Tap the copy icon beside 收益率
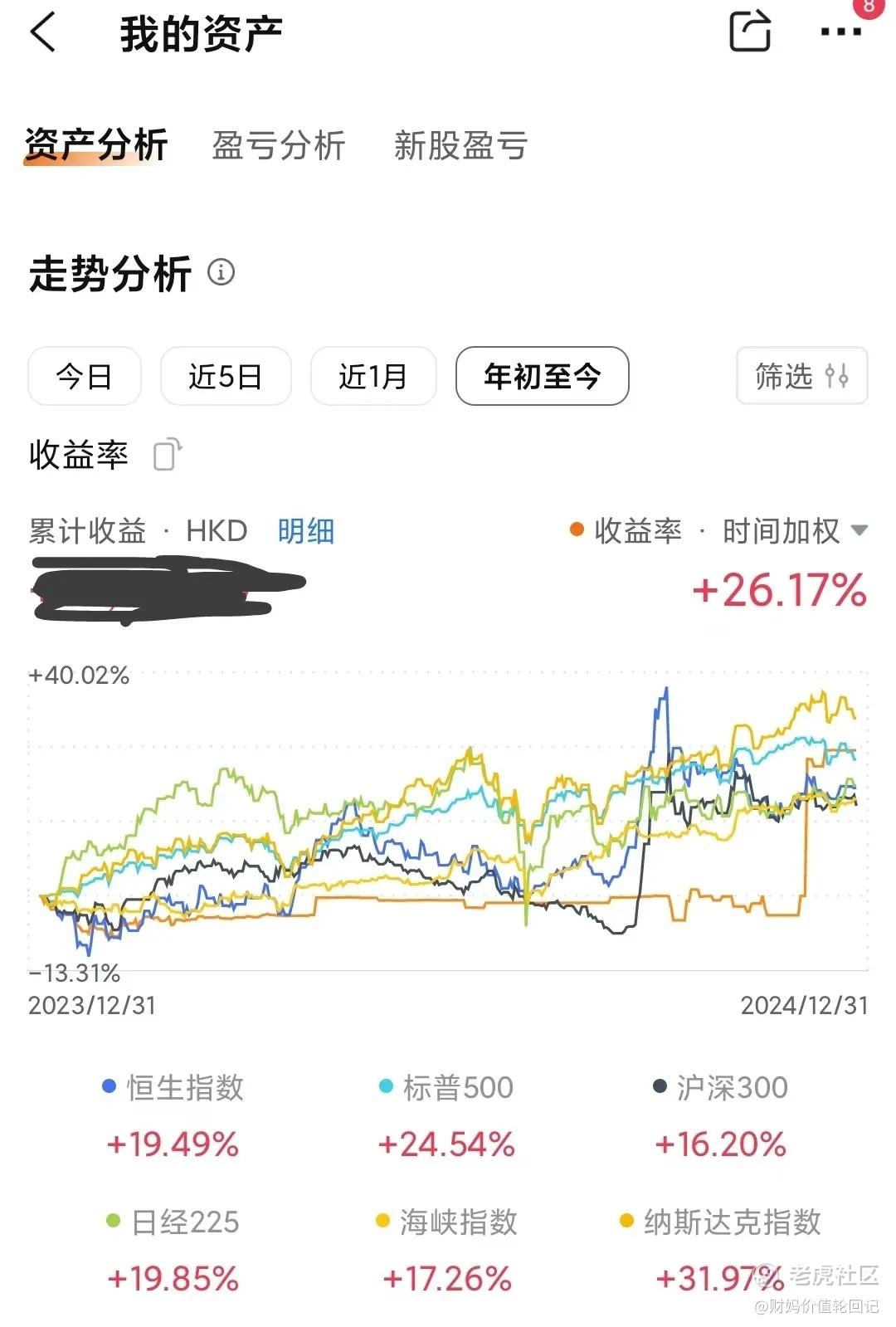The width and height of the screenshot is (896, 1327). (x=168, y=454)
